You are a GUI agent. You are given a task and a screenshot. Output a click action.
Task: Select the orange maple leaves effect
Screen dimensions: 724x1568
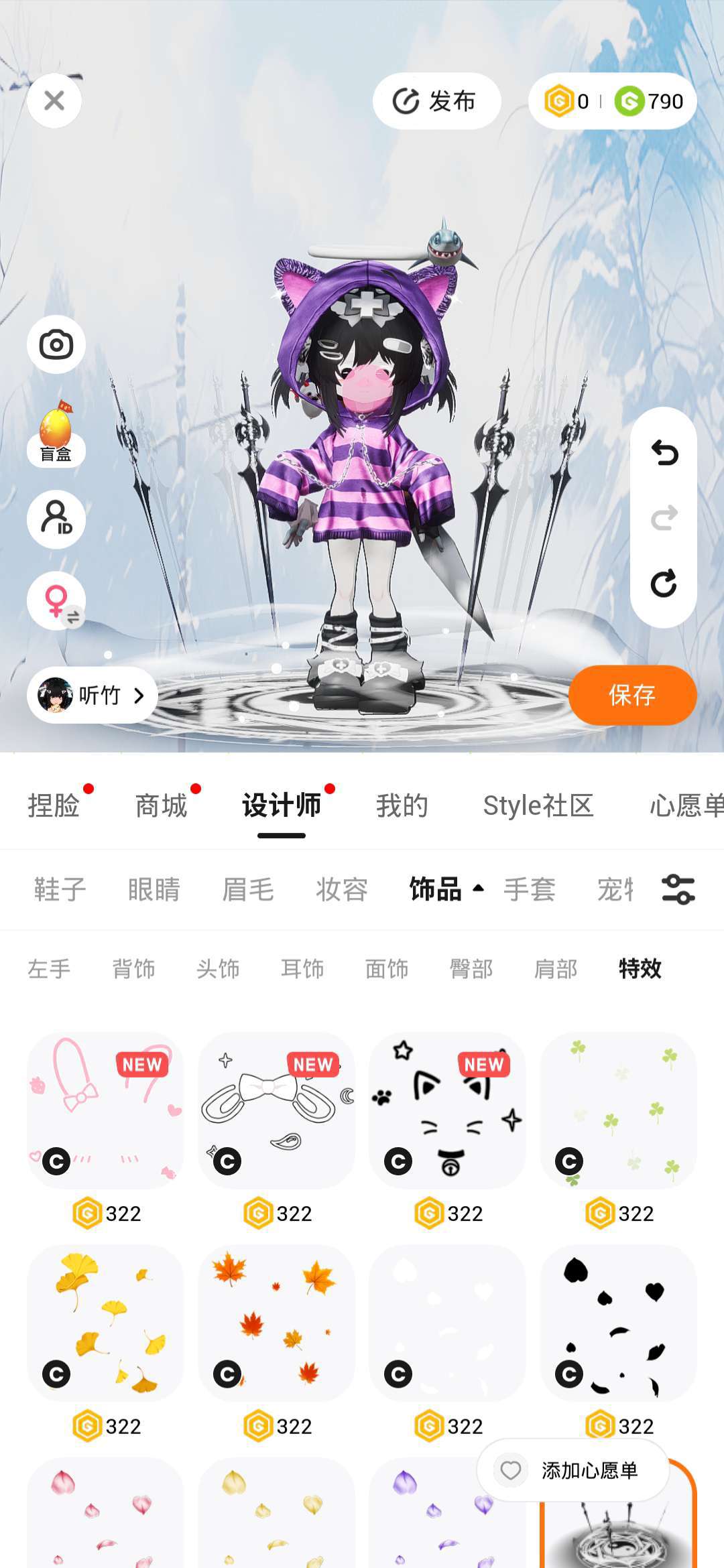pyautogui.click(x=276, y=1323)
